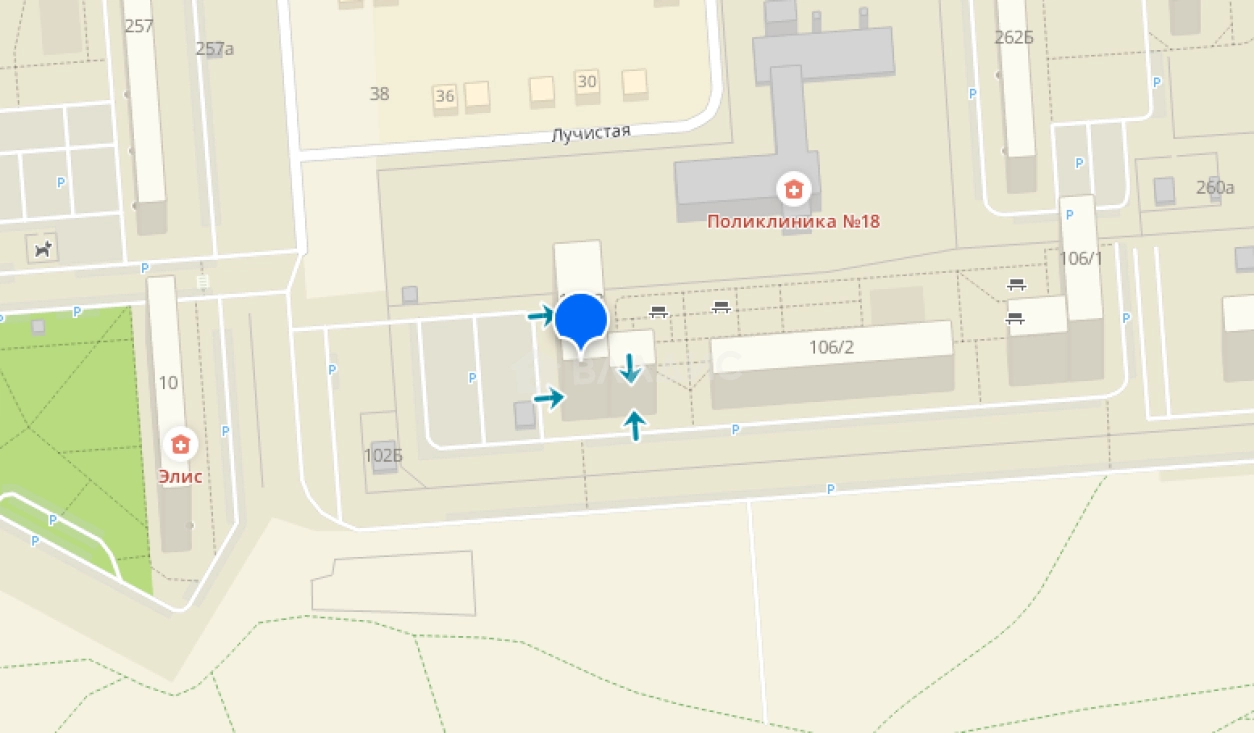
Task: Tap the blue location pin
Action: 581,320
